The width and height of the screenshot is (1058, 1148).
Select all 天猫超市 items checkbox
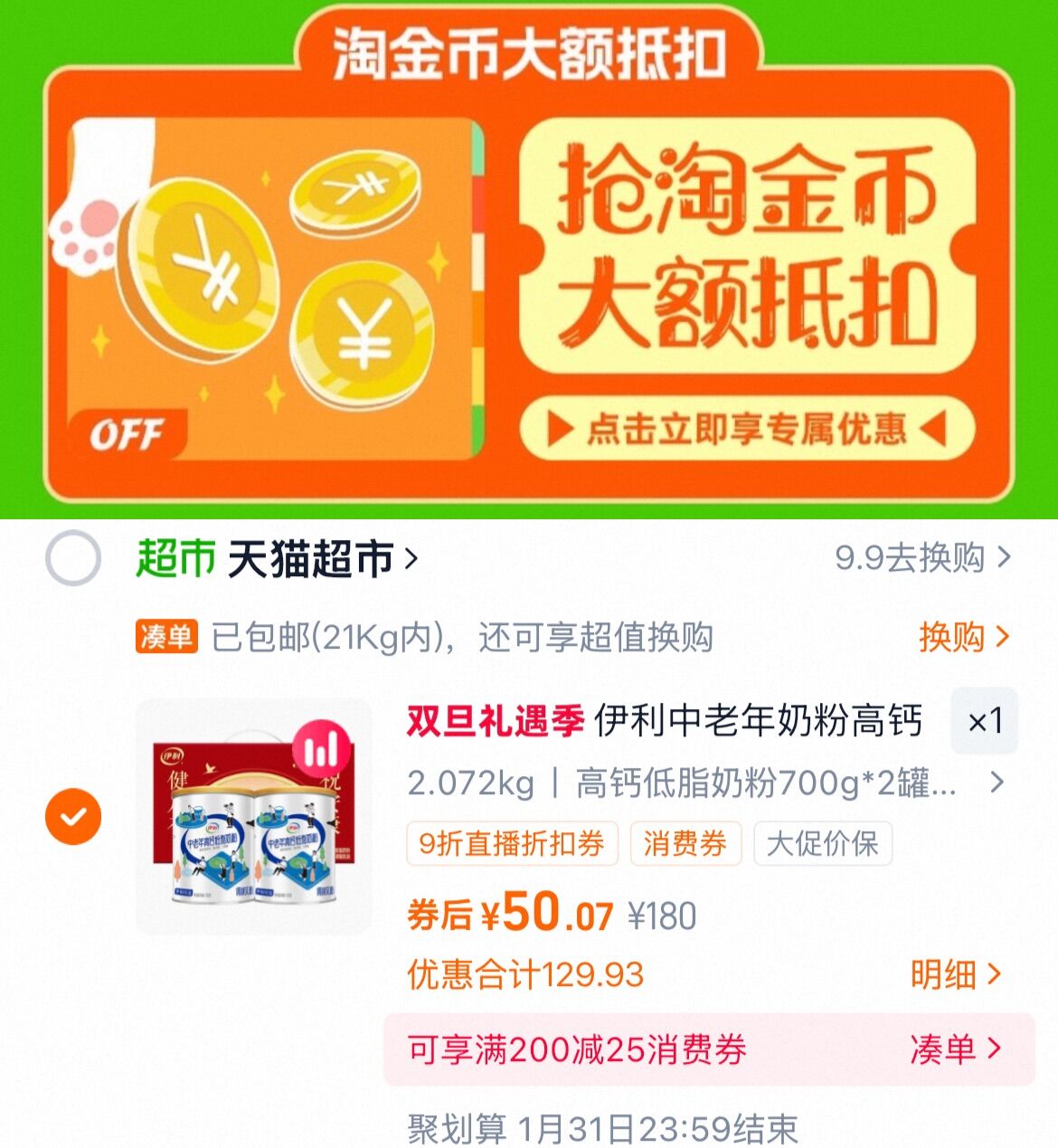(x=73, y=558)
